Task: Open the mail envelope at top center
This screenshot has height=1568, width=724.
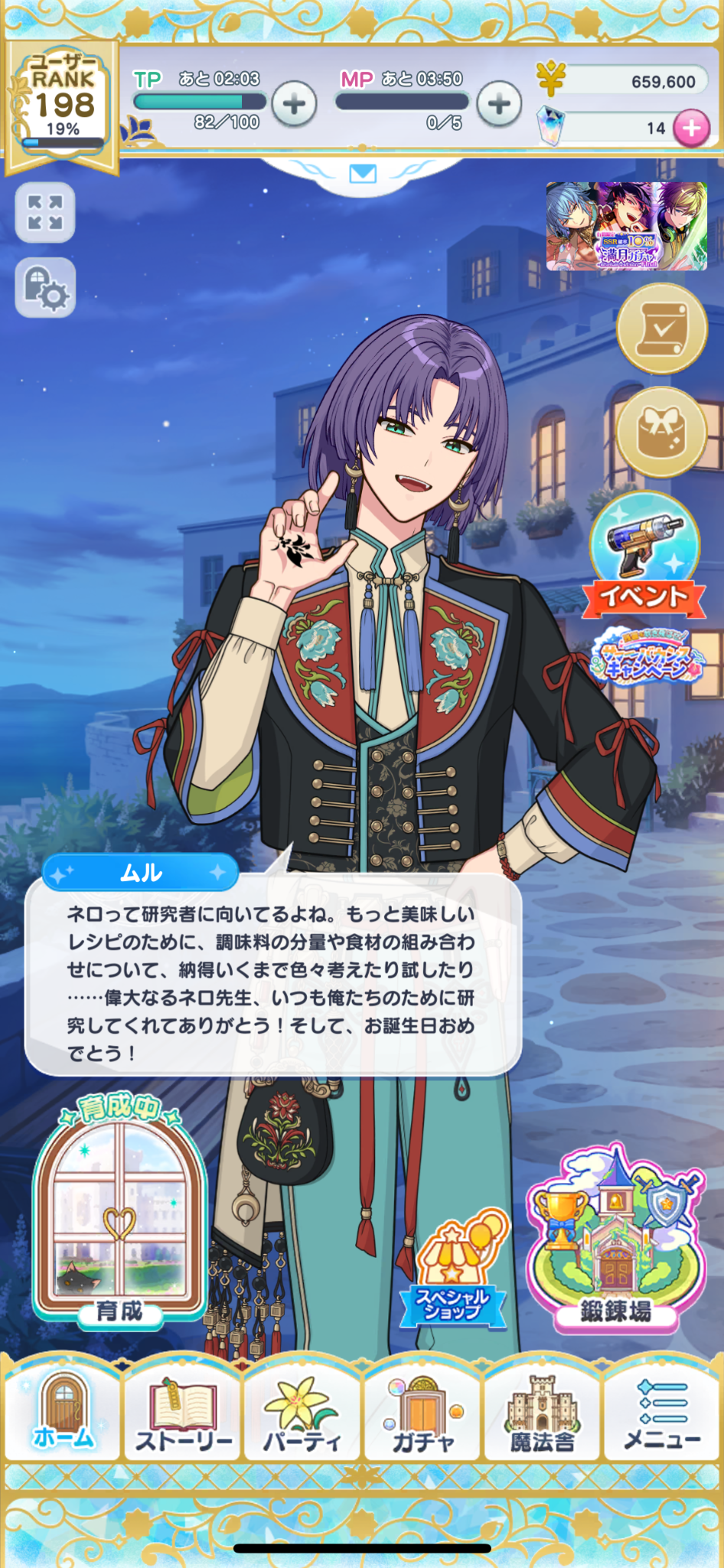Action: (362, 174)
